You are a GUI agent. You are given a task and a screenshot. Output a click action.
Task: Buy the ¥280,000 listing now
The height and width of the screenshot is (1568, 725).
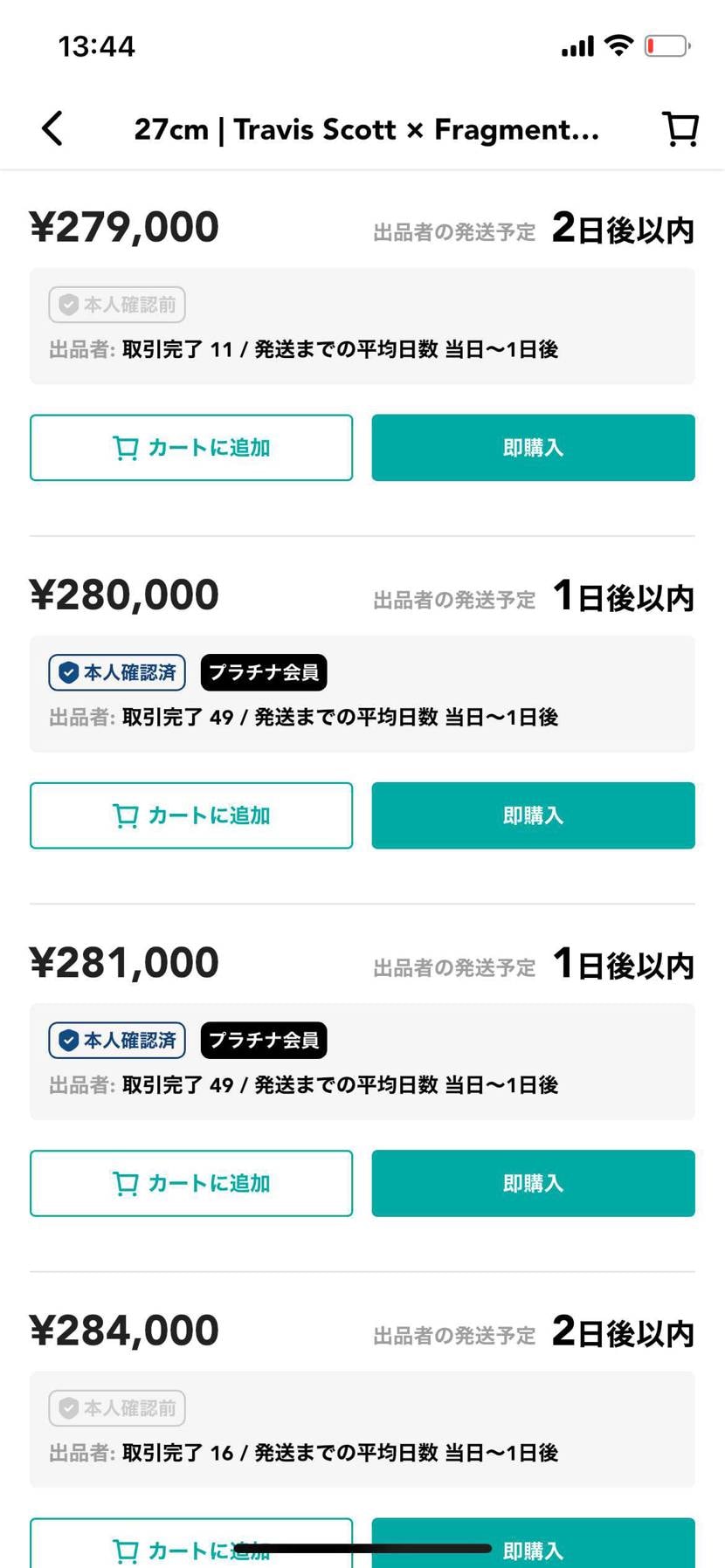pyautogui.click(x=533, y=815)
